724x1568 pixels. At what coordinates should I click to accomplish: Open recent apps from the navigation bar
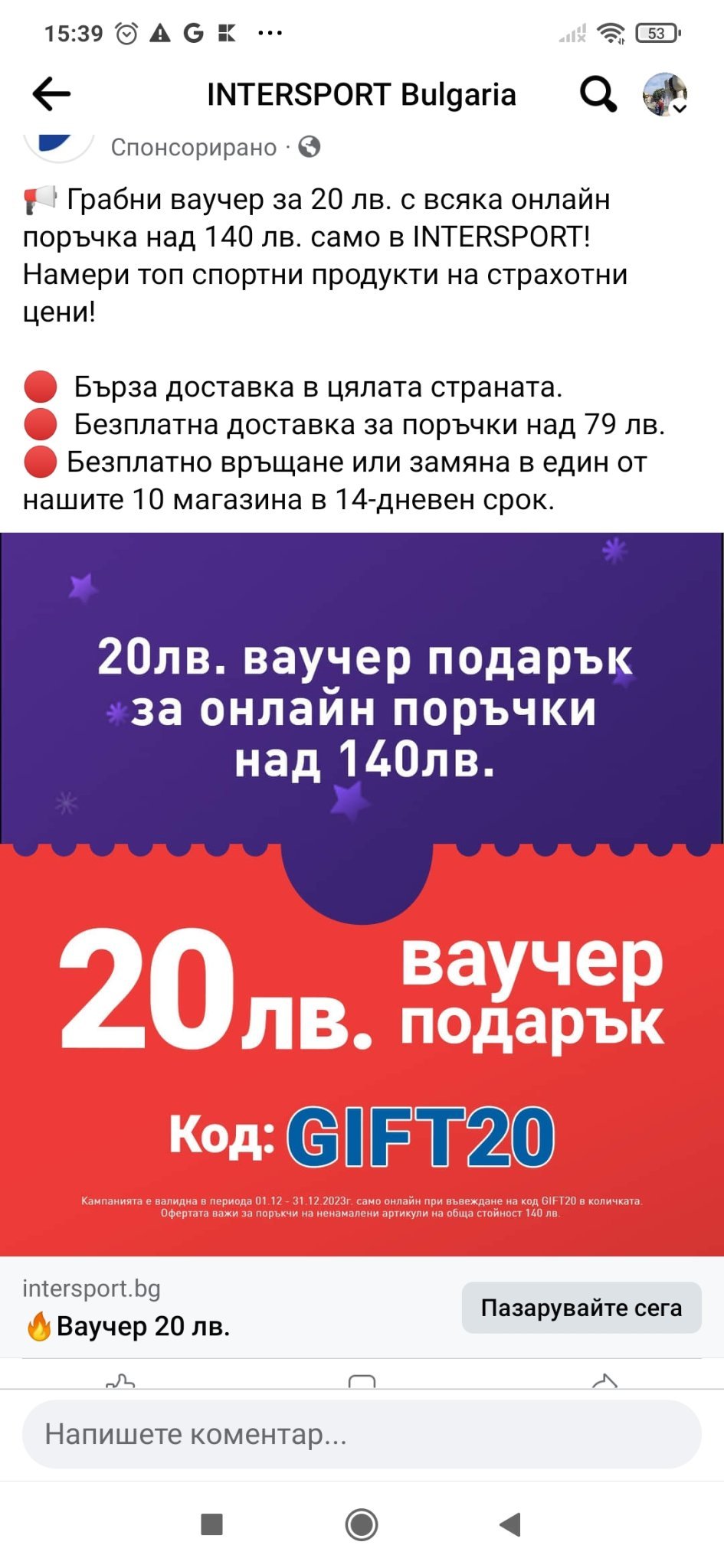[x=211, y=1524]
